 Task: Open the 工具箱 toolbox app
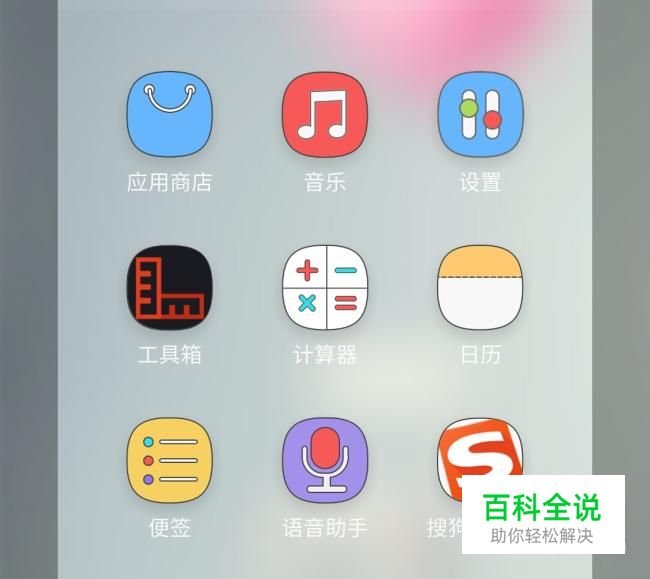(x=170, y=287)
